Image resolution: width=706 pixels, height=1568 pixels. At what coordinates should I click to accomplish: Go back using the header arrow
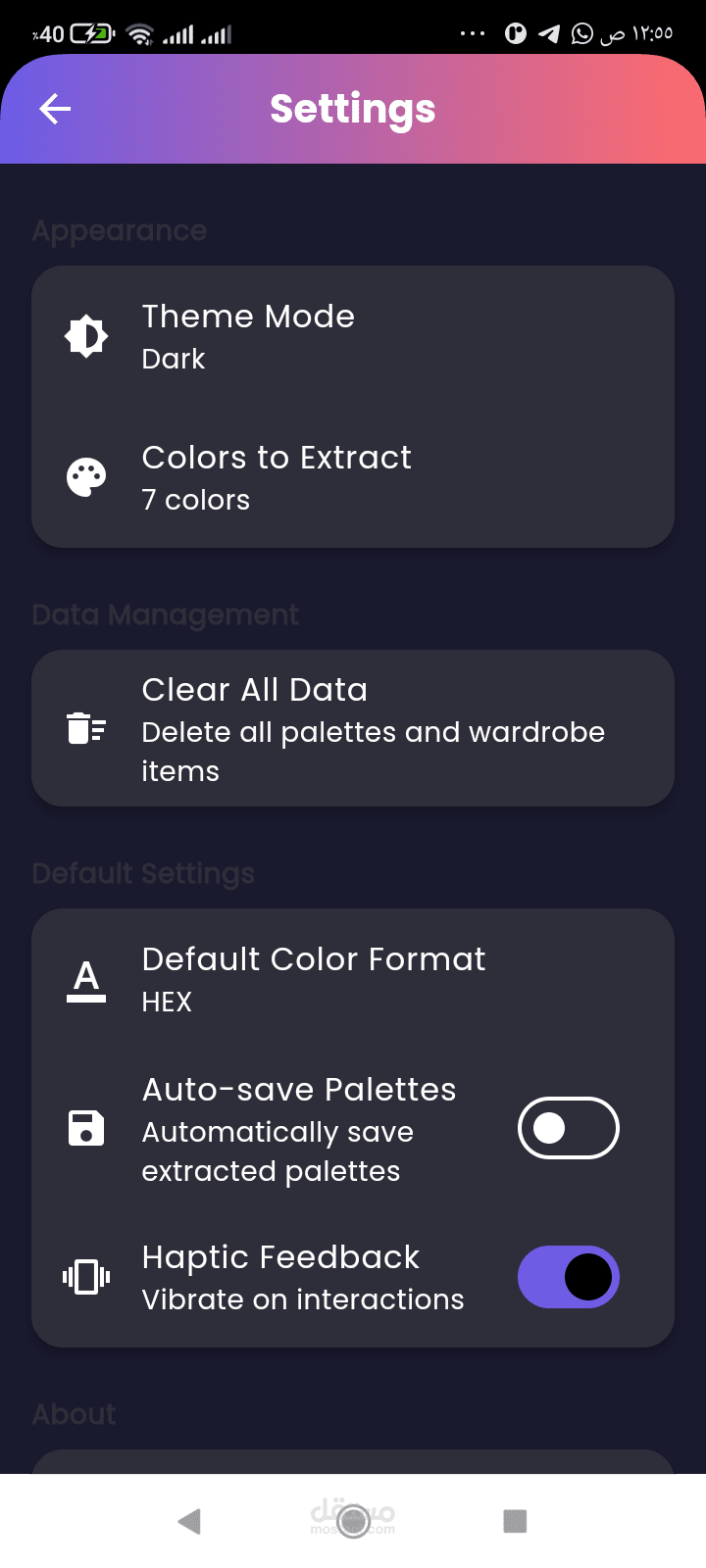pos(55,109)
